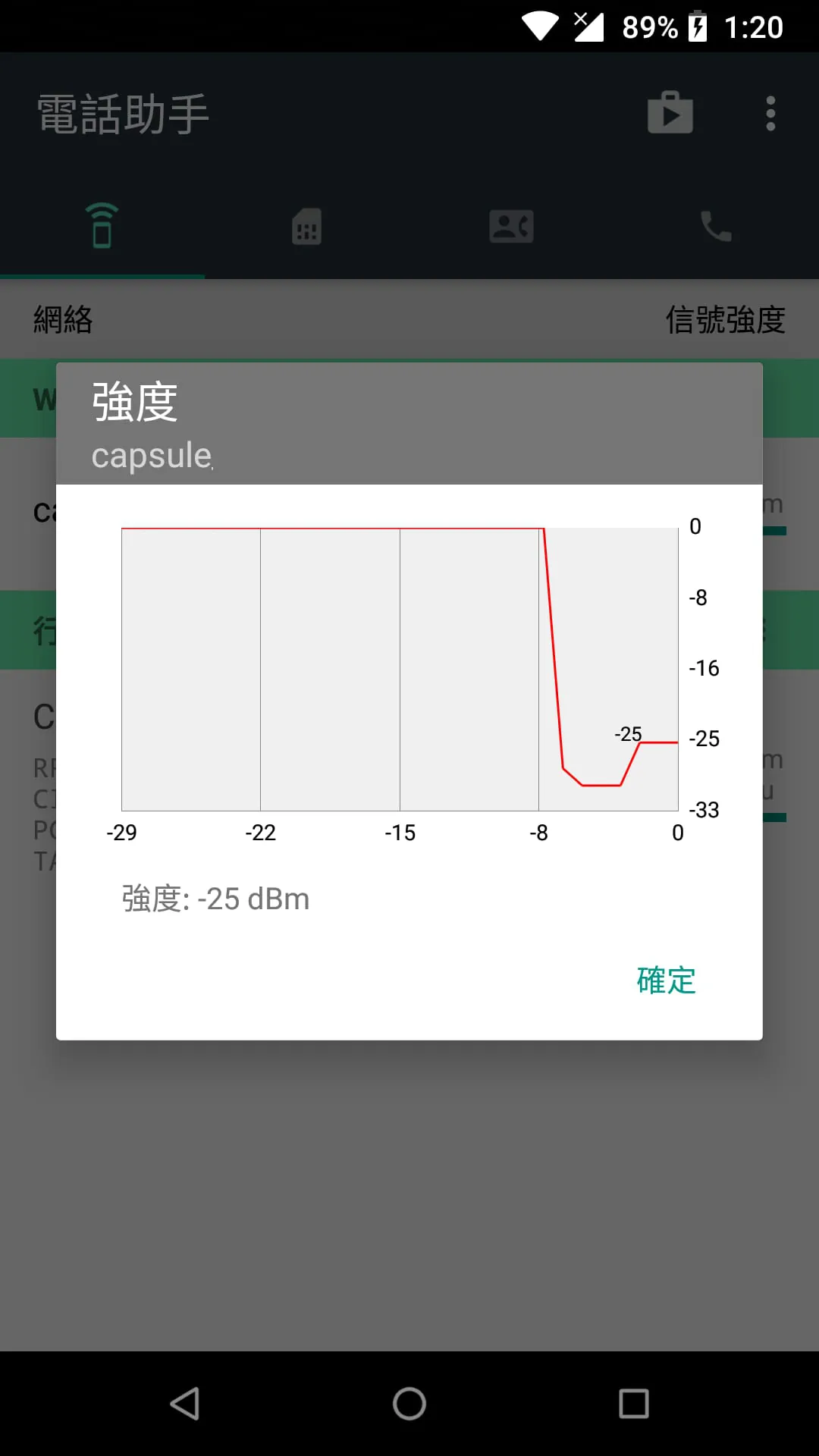
Task: Select the phone call tab icon
Action: pyautogui.click(x=716, y=227)
